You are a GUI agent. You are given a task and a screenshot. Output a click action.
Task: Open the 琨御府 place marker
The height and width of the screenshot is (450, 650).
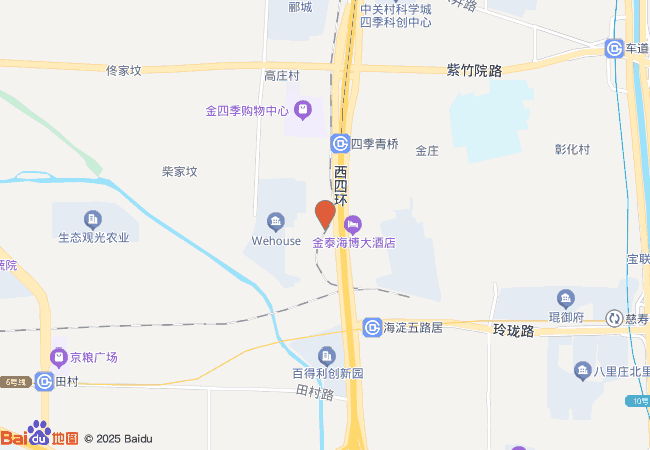click(x=566, y=299)
